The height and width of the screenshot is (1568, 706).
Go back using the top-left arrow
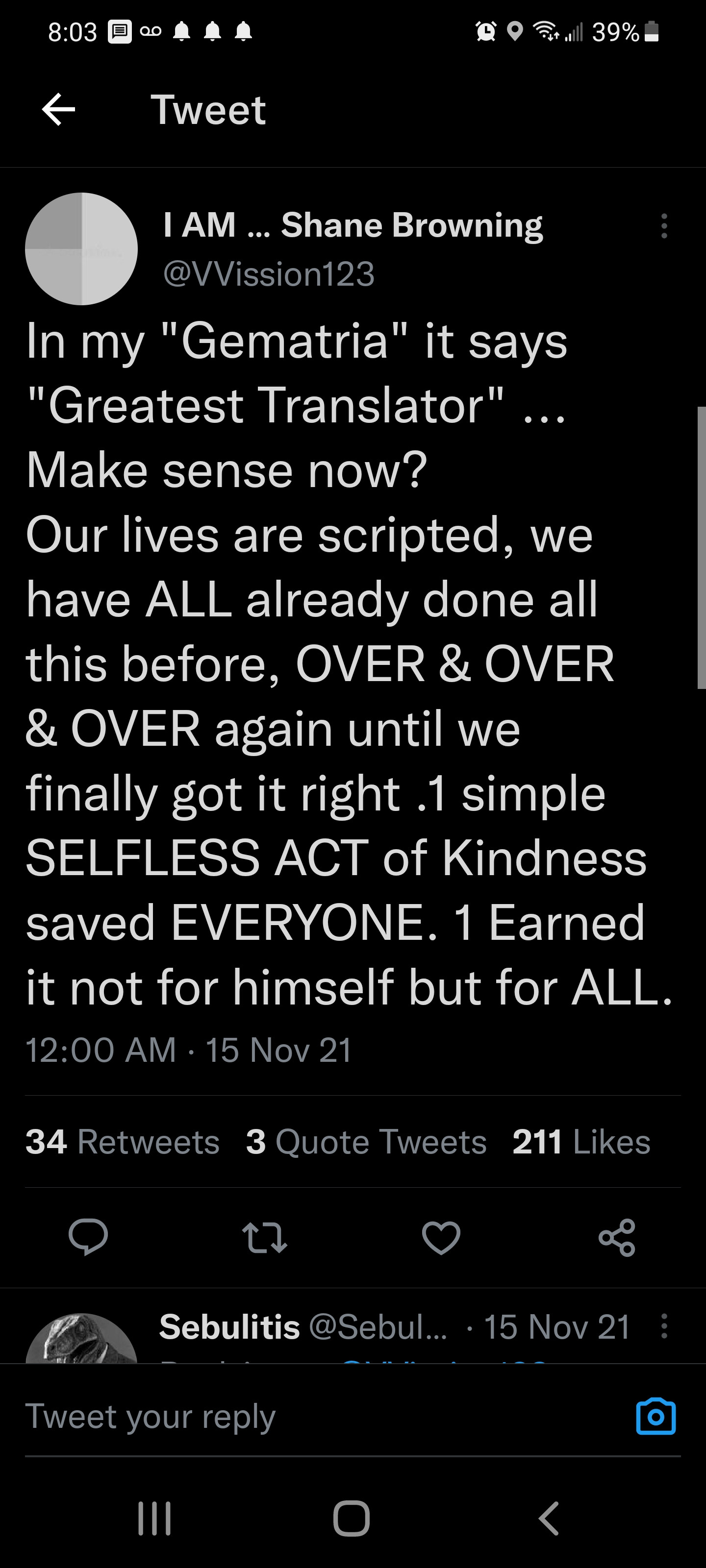[58, 110]
